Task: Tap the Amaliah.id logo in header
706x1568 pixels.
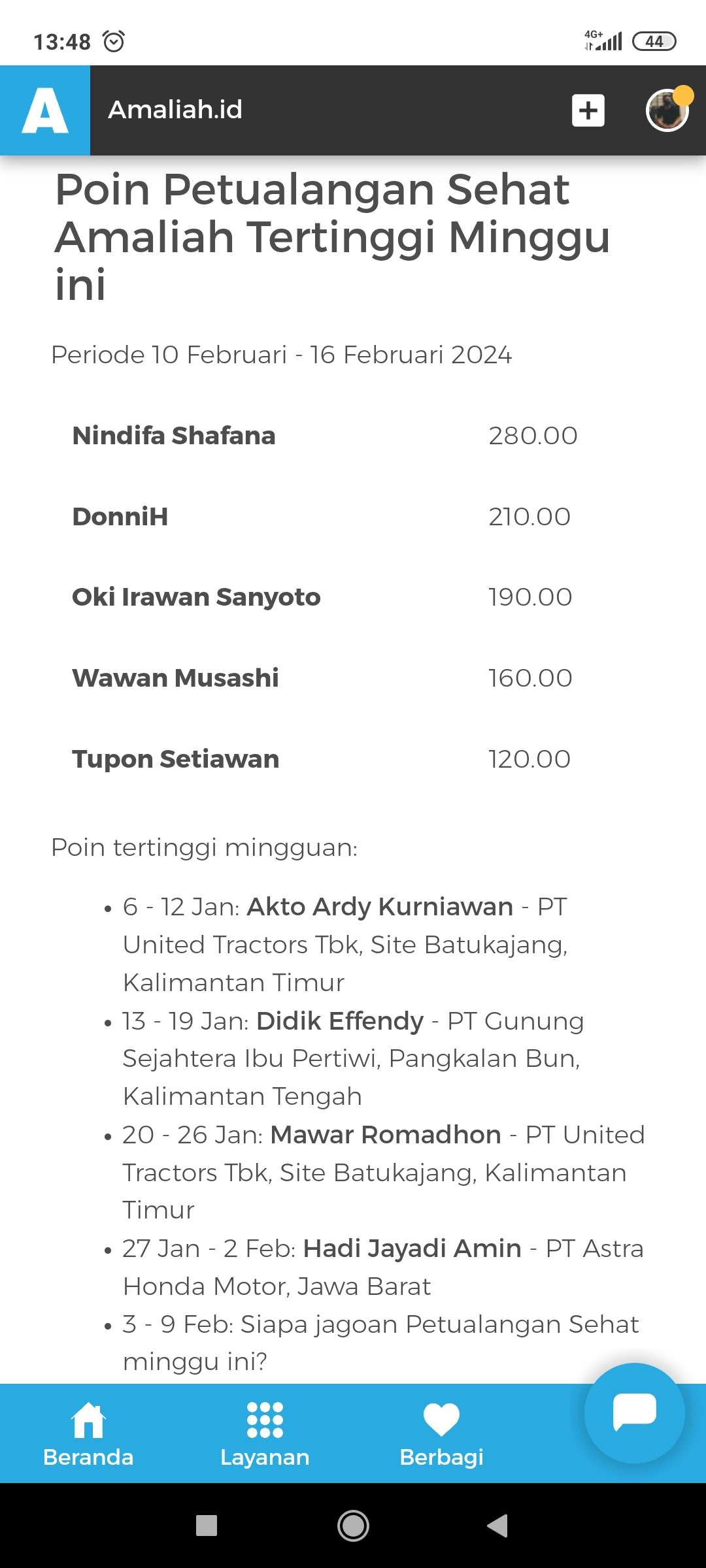Action: pos(45,110)
